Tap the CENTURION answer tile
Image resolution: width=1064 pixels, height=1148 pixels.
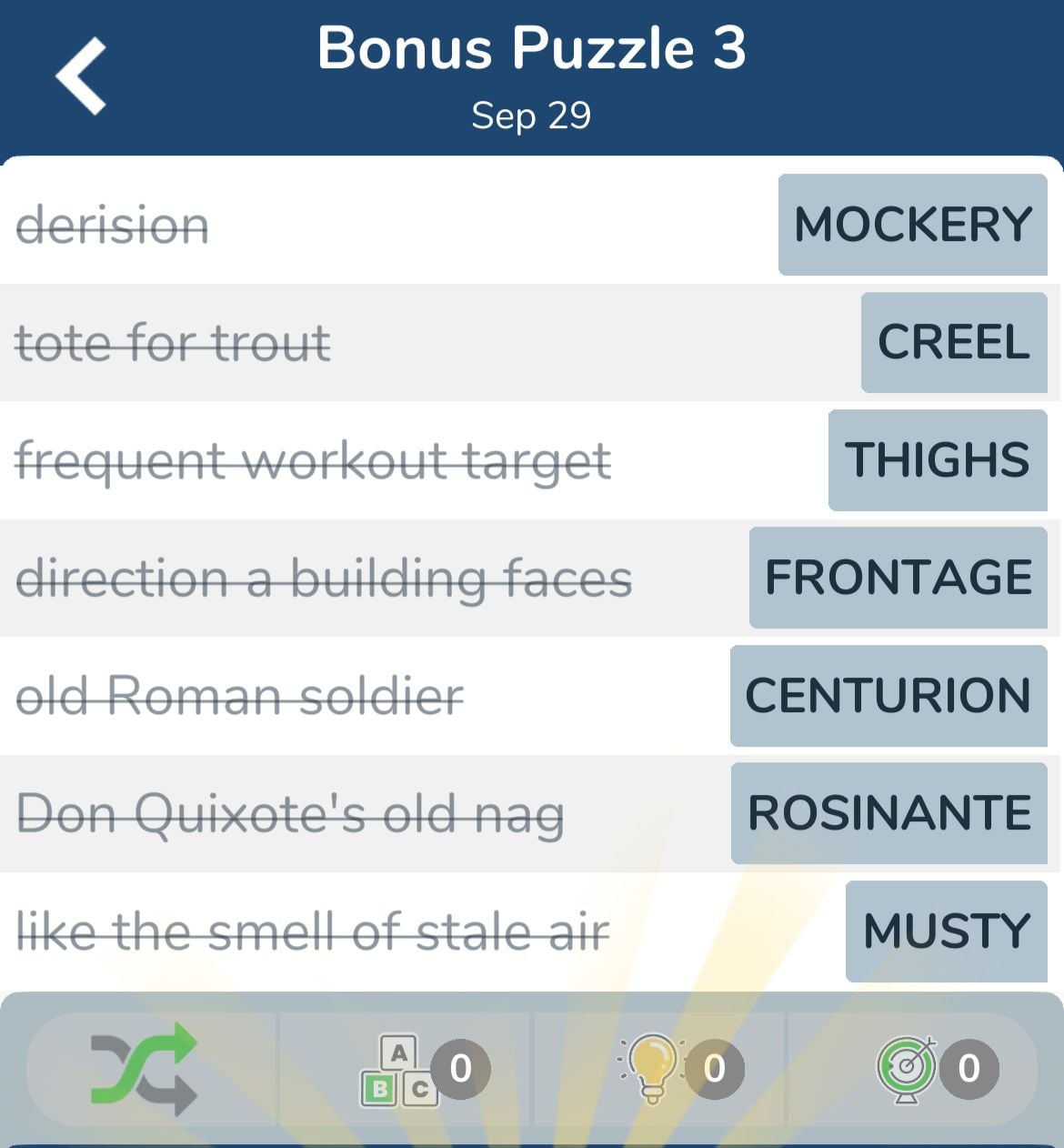click(888, 696)
